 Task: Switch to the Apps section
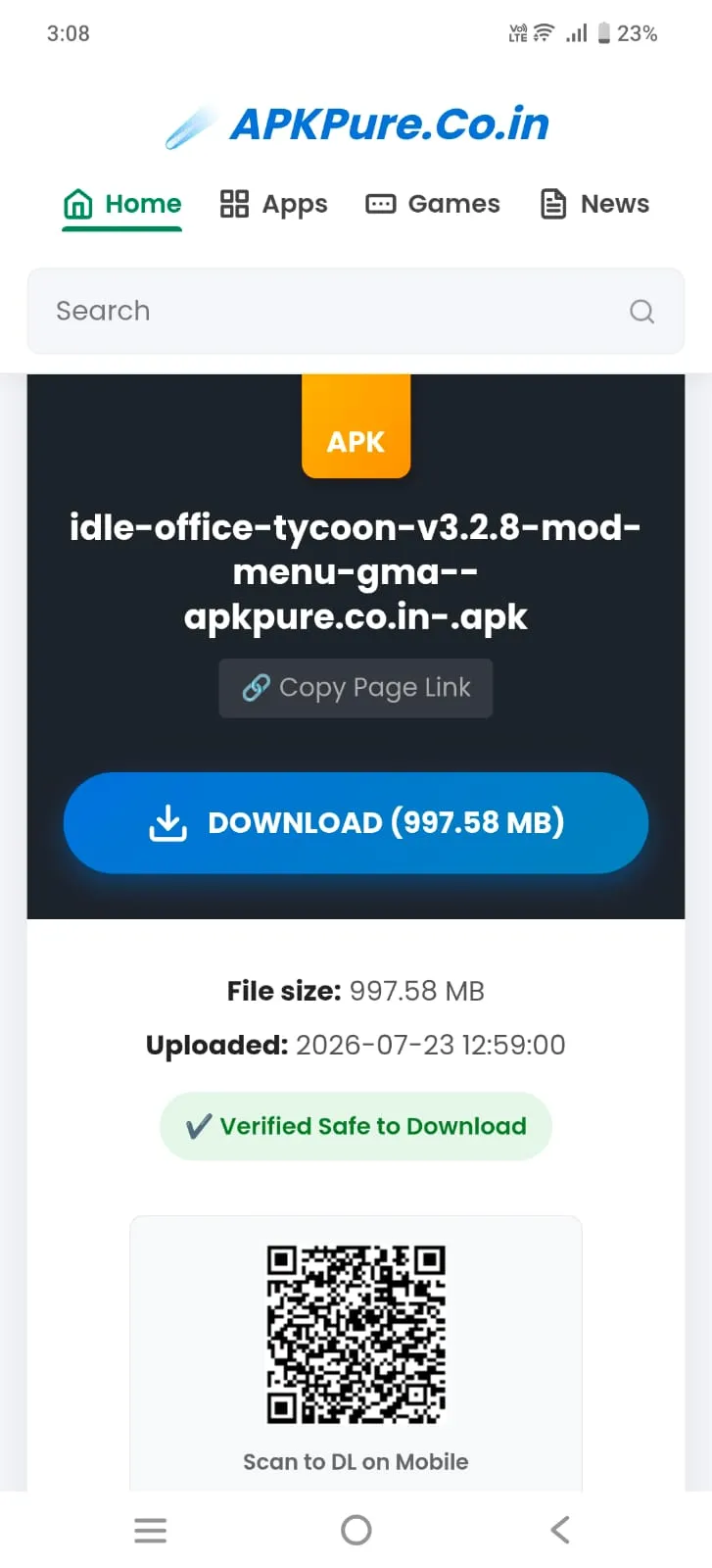click(273, 204)
